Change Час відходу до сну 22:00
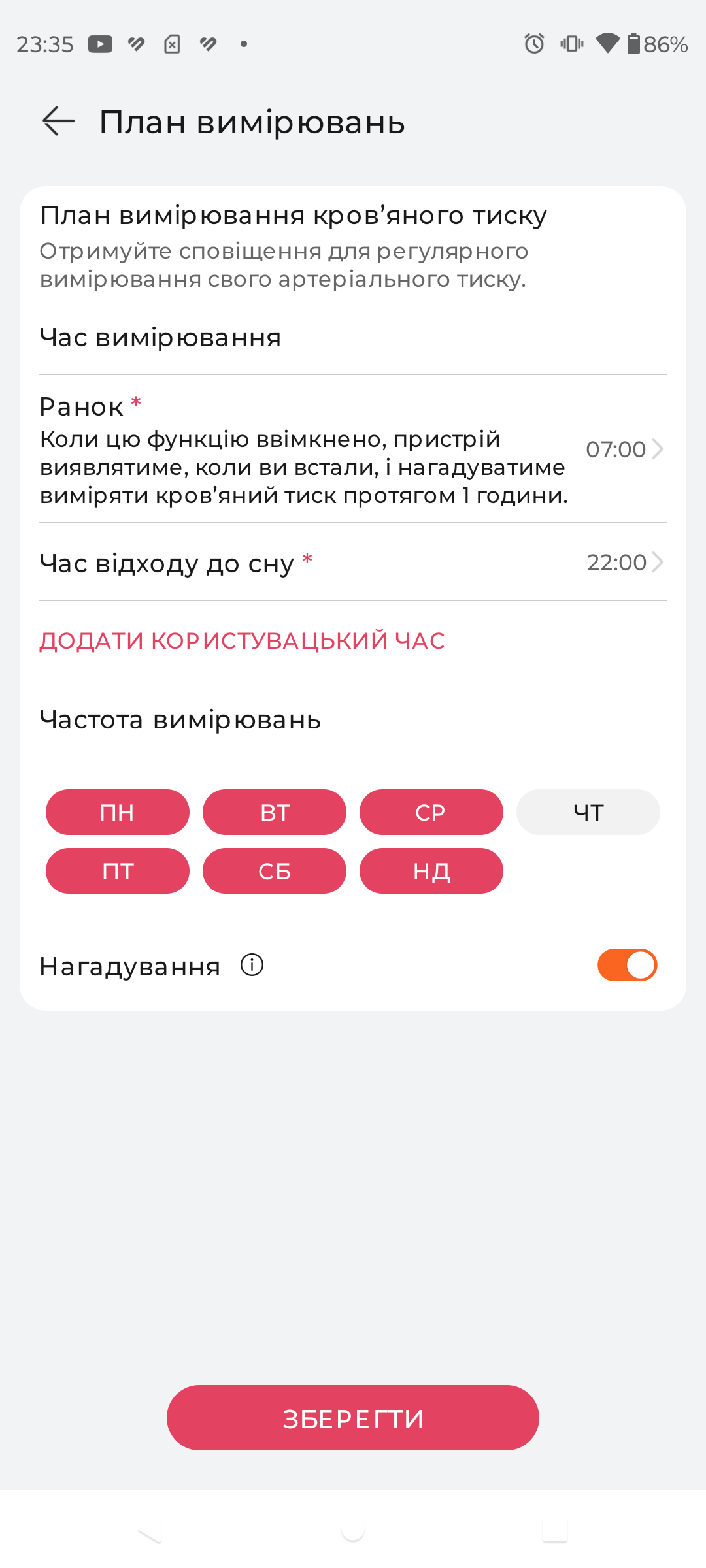 point(353,563)
